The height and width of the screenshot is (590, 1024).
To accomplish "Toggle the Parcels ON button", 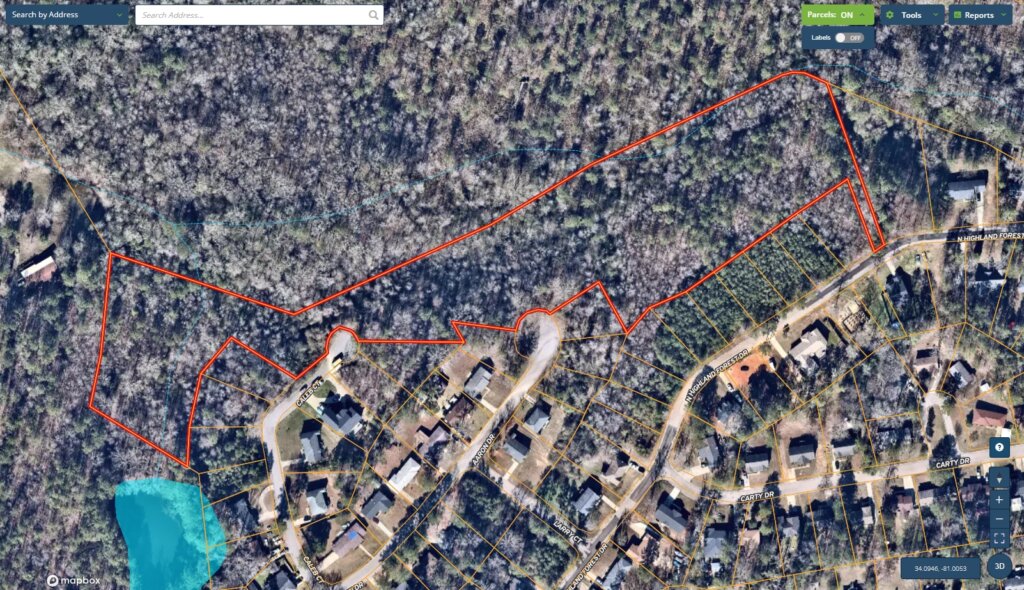I will pos(837,15).
